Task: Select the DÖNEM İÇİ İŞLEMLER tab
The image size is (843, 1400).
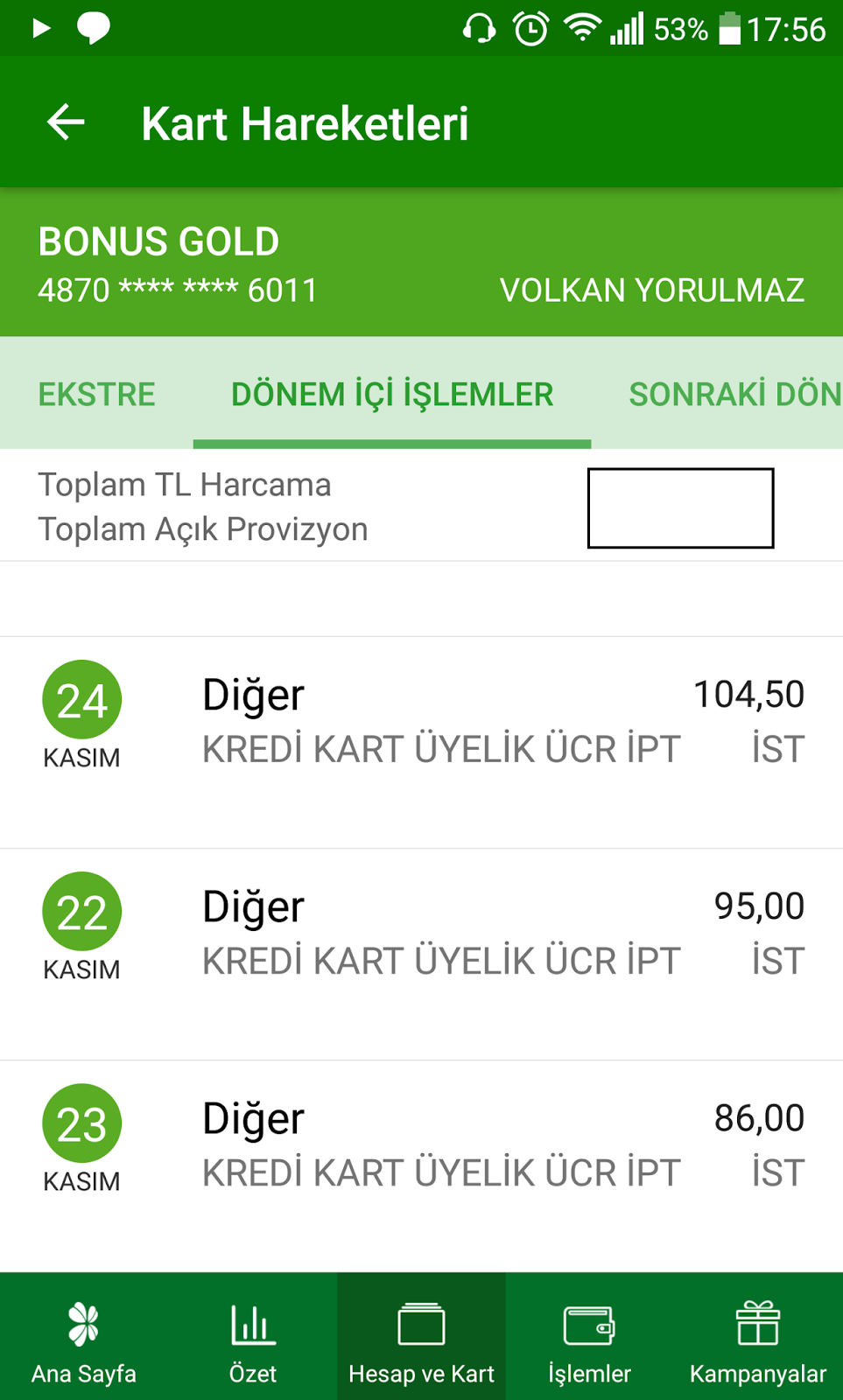Action: pyautogui.click(x=392, y=395)
